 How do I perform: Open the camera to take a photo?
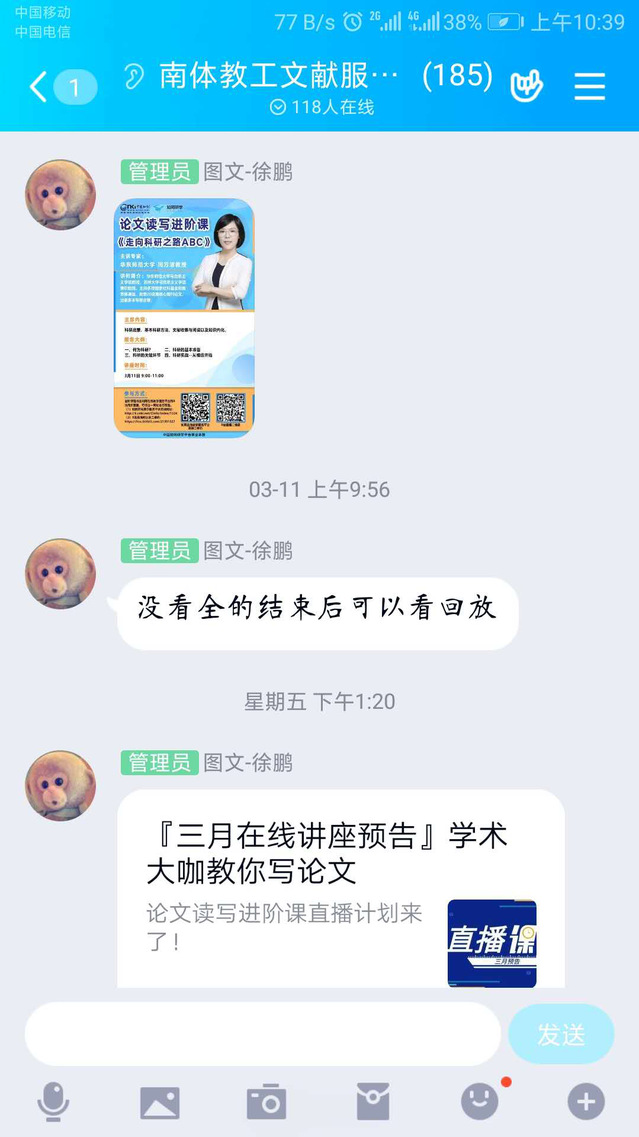click(266, 1102)
